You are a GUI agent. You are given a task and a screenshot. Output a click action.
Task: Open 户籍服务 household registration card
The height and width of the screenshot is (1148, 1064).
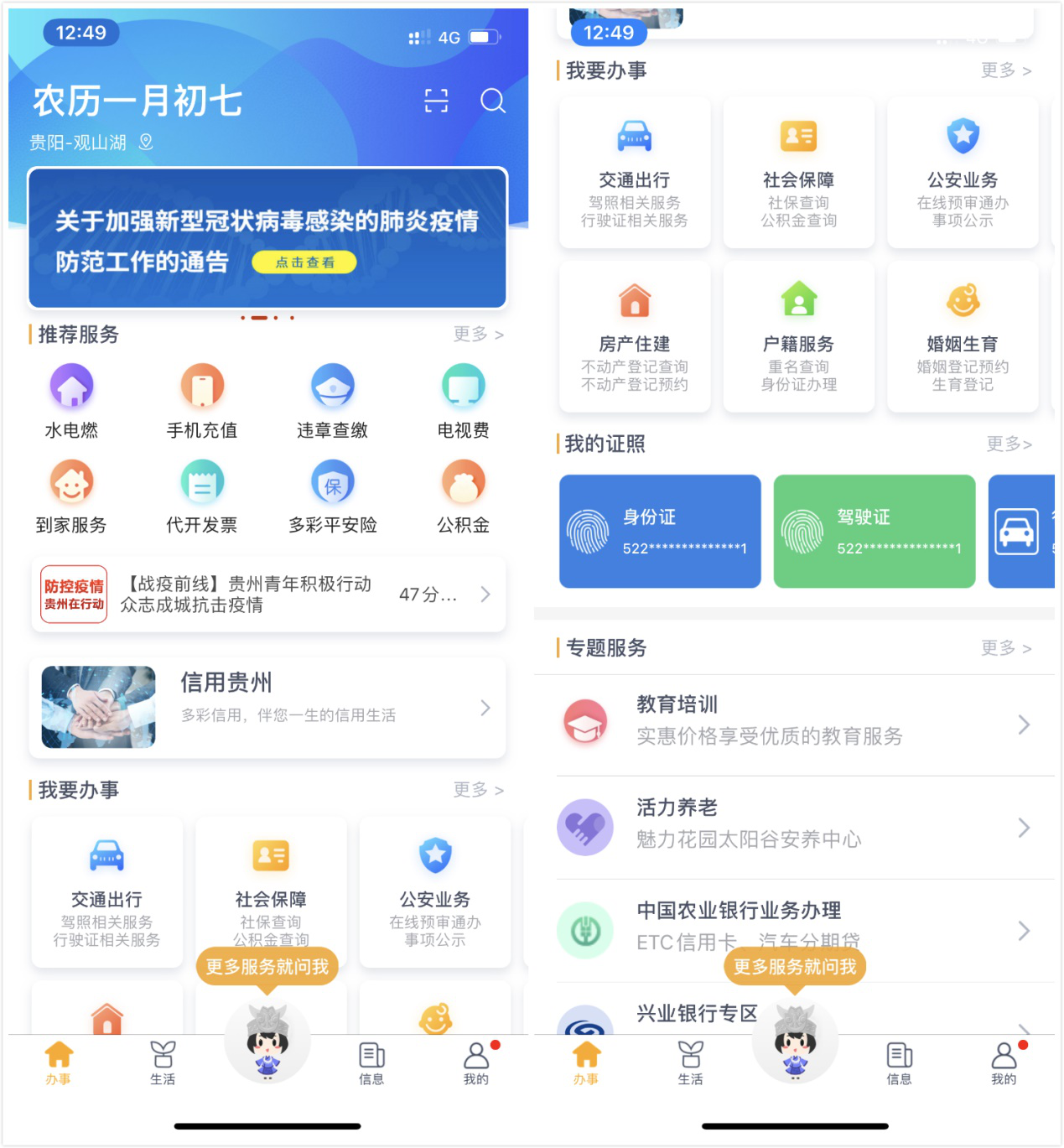point(798,337)
